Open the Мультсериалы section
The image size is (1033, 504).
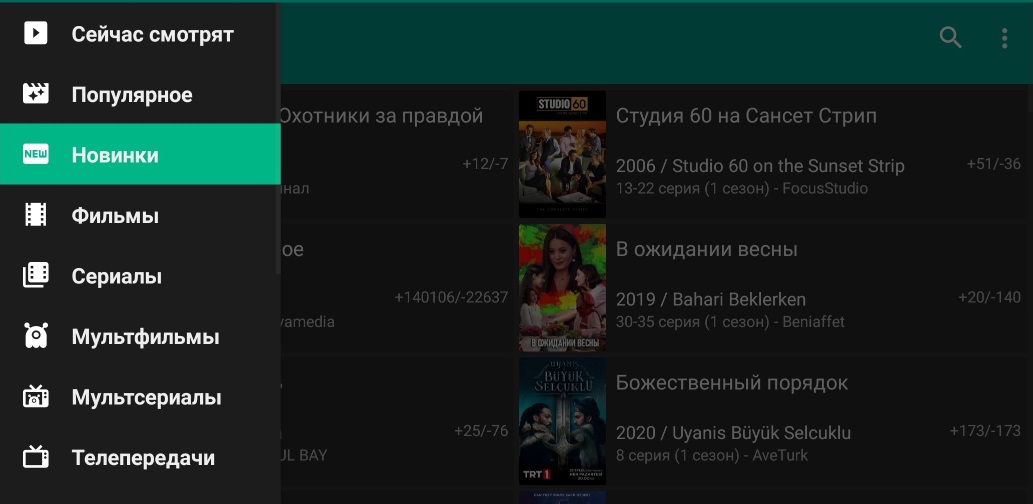[140, 397]
